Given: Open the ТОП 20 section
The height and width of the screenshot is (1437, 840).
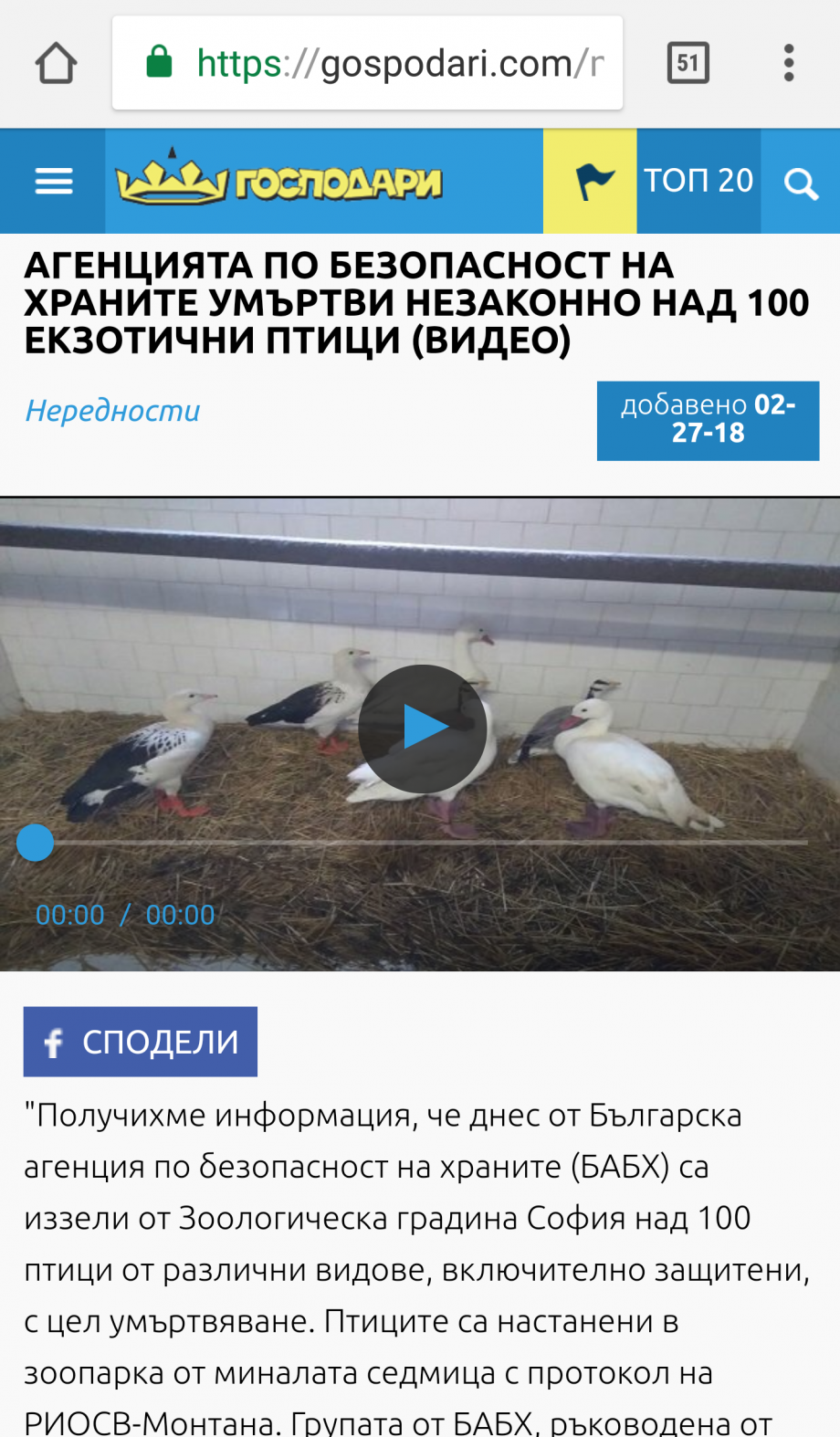Looking at the screenshot, I should [x=698, y=182].
